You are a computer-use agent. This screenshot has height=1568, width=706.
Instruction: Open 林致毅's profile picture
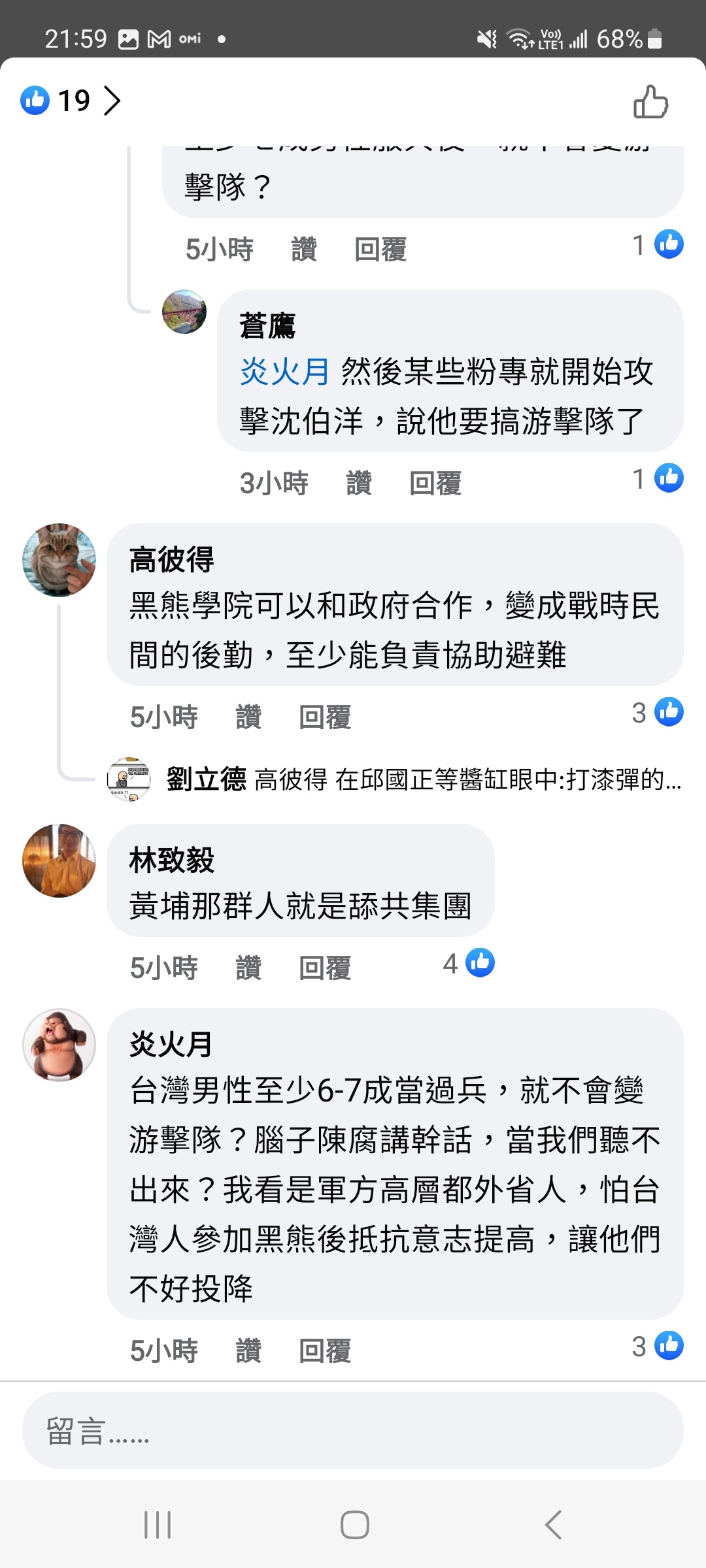tap(59, 860)
